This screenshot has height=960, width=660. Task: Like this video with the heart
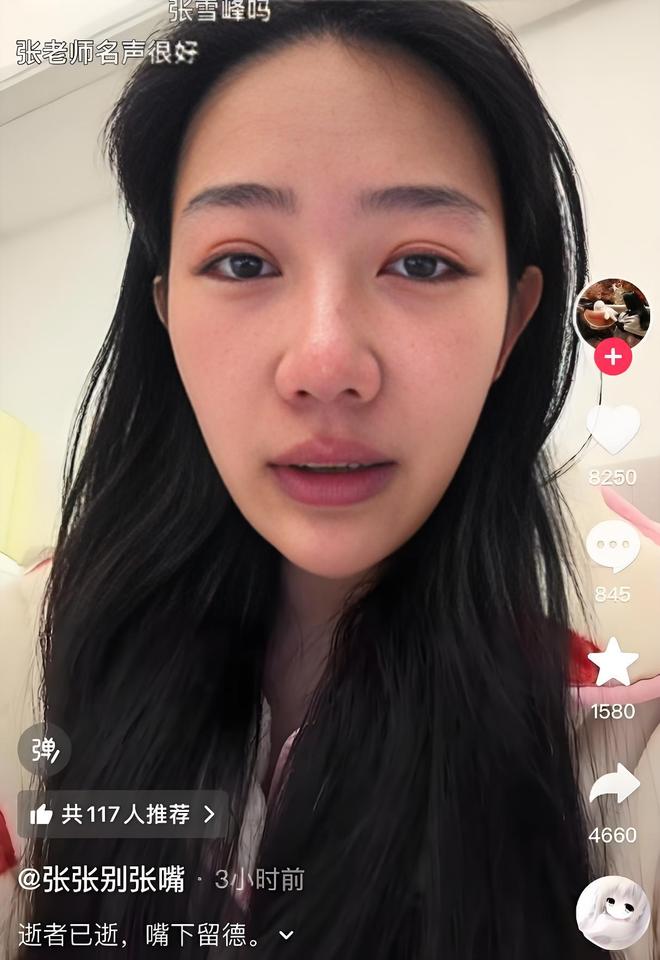pyautogui.click(x=612, y=430)
